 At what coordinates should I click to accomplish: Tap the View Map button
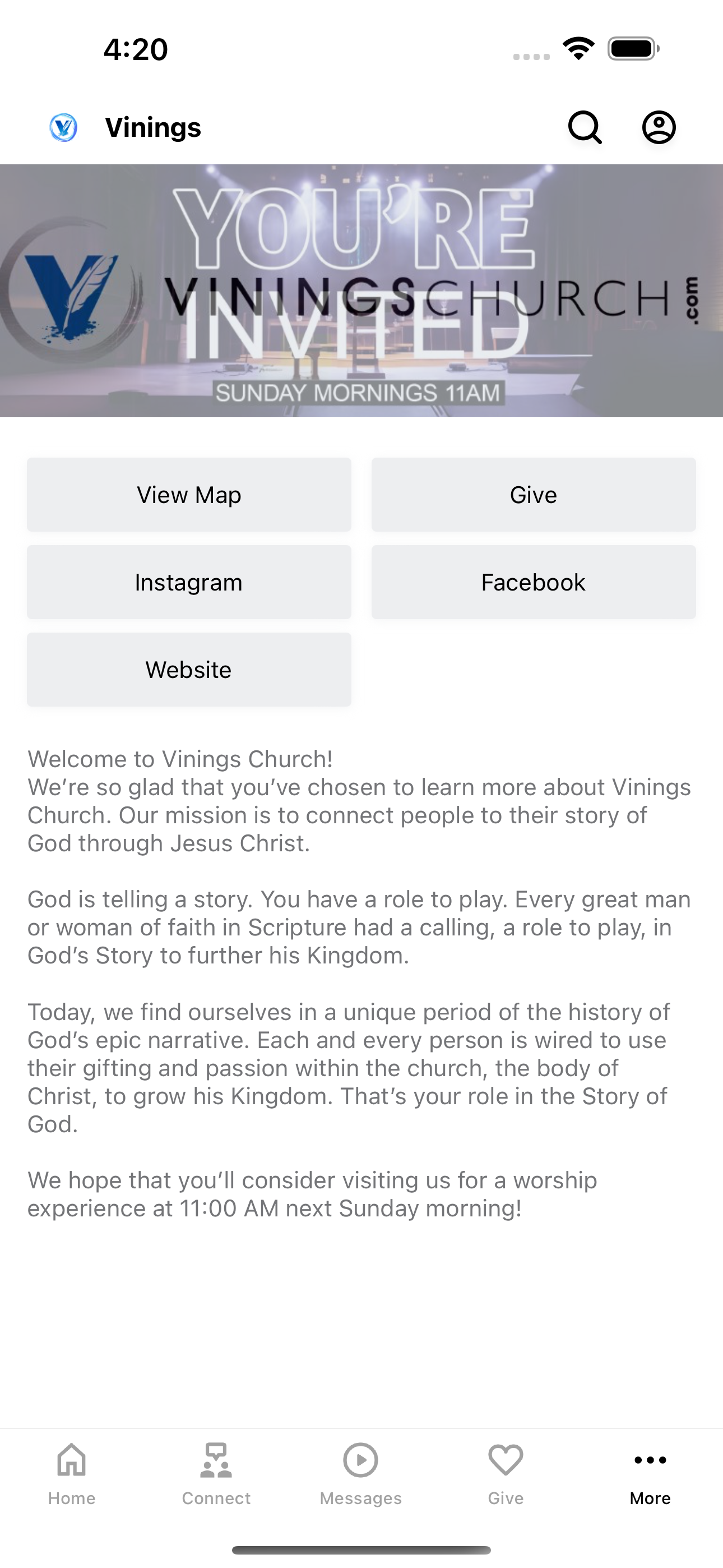coord(189,495)
